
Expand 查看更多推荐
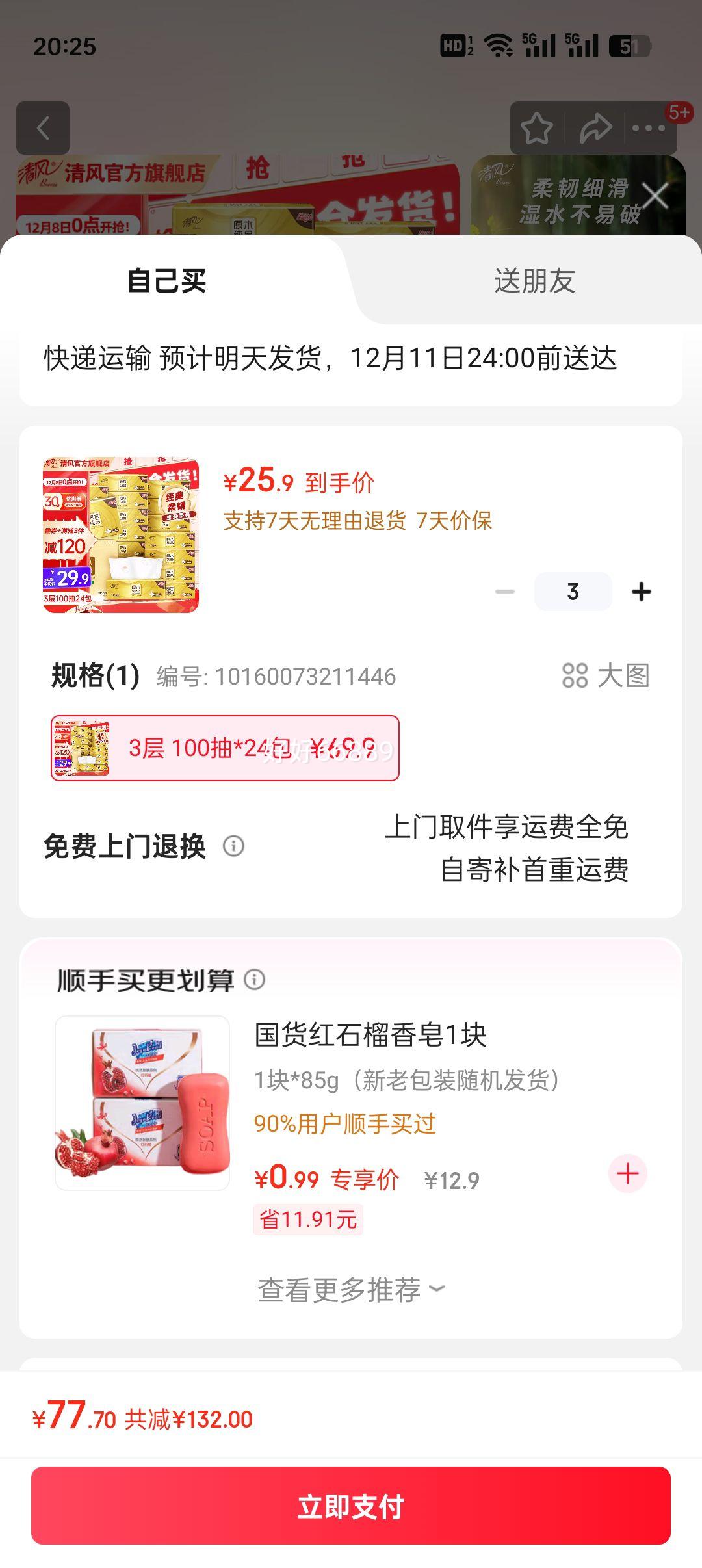click(x=351, y=1290)
